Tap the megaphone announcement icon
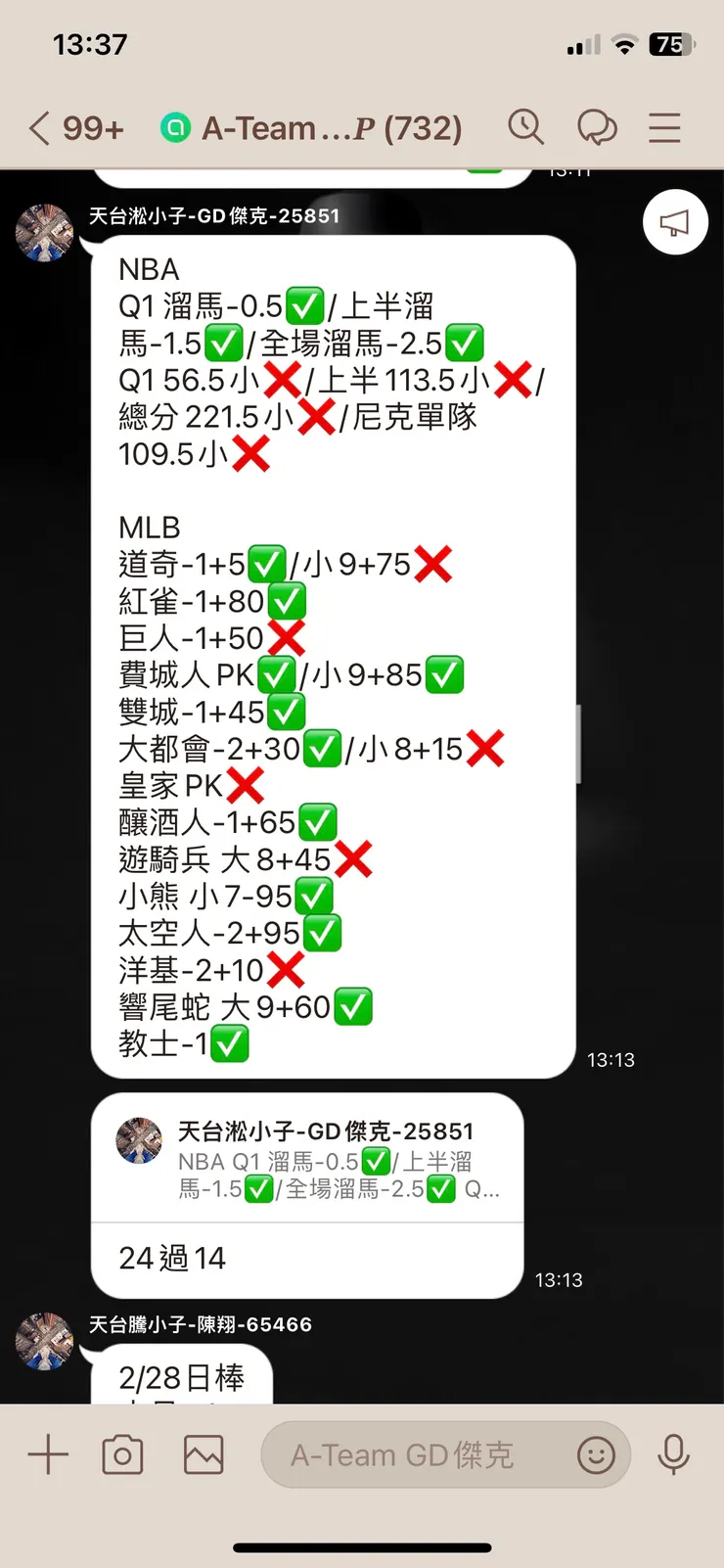Viewport: 724px width, 1568px height. [675, 222]
